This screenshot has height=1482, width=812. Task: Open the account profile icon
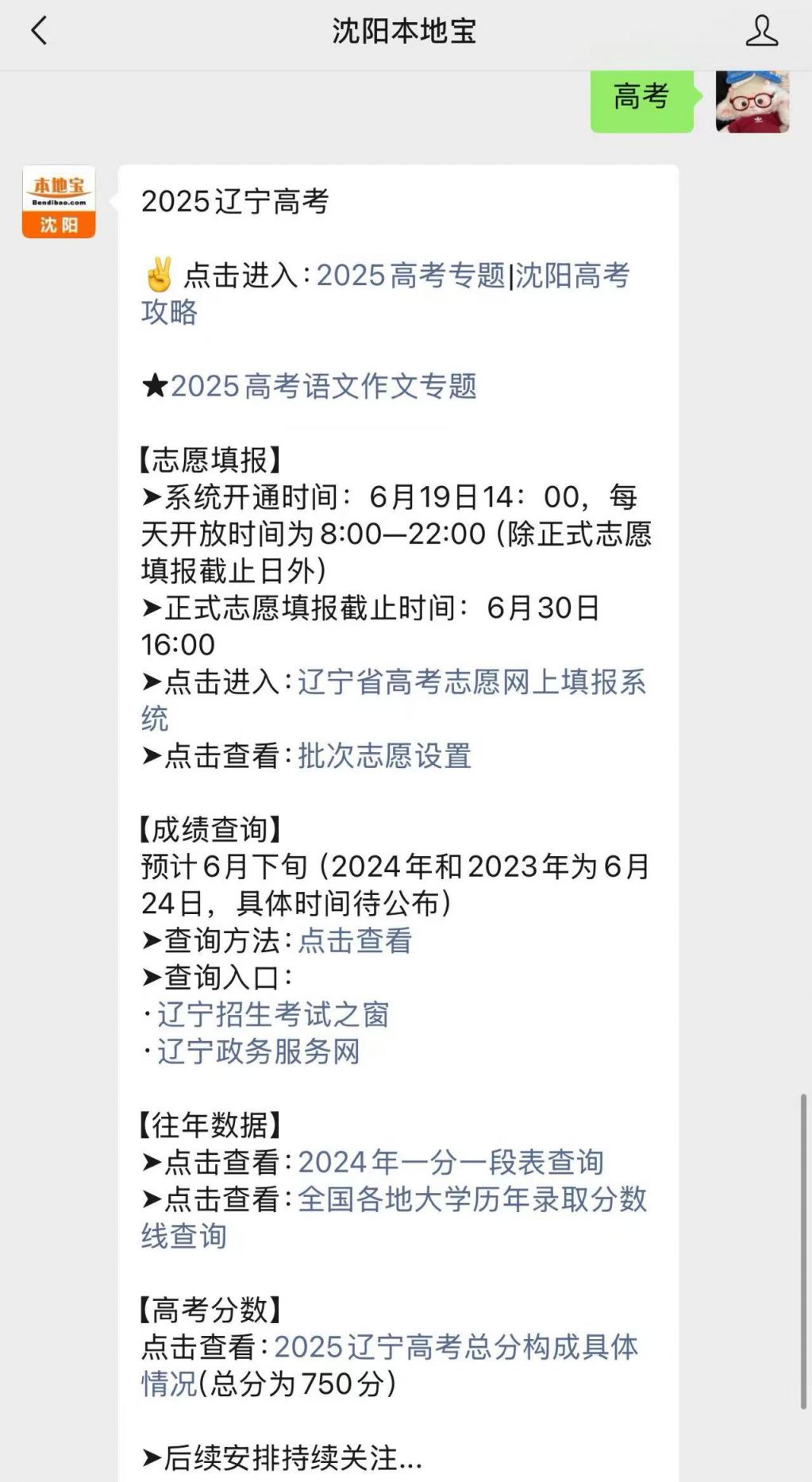[x=761, y=31]
